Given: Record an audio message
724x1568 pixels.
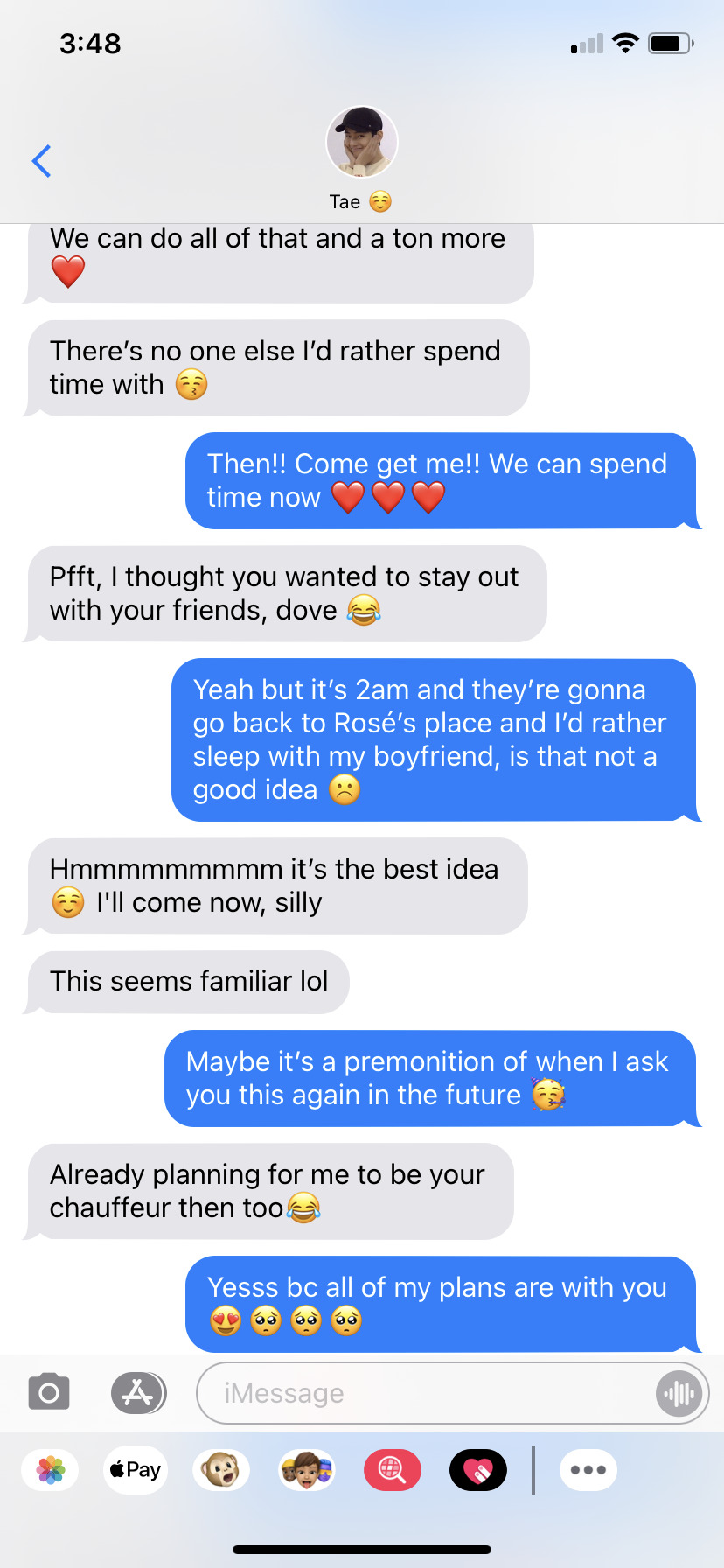Looking at the screenshot, I should (679, 1393).
